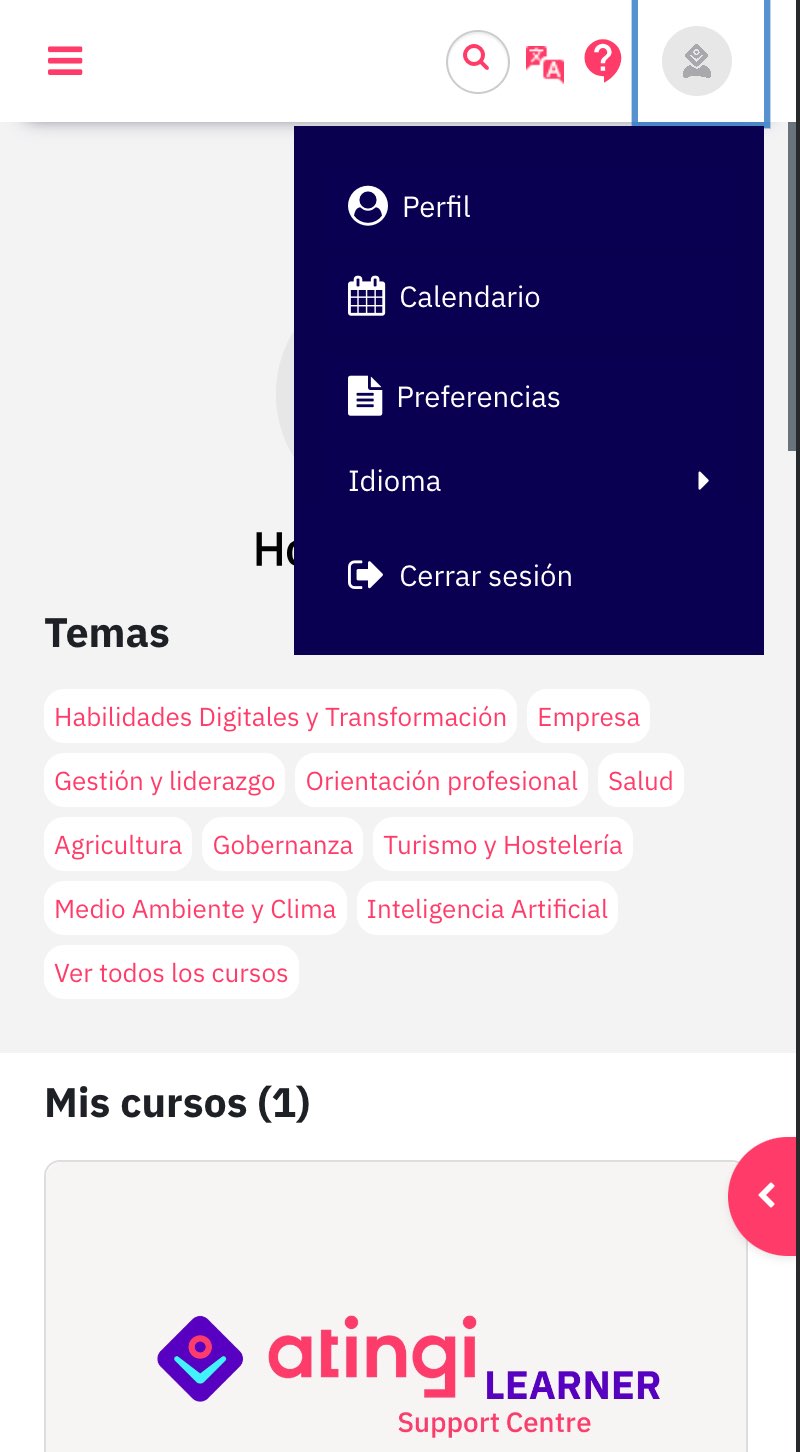Tap the Salud topic chip
This screenshot has width=800, height=1452.
pyautogui.click(x=641, y=781)
